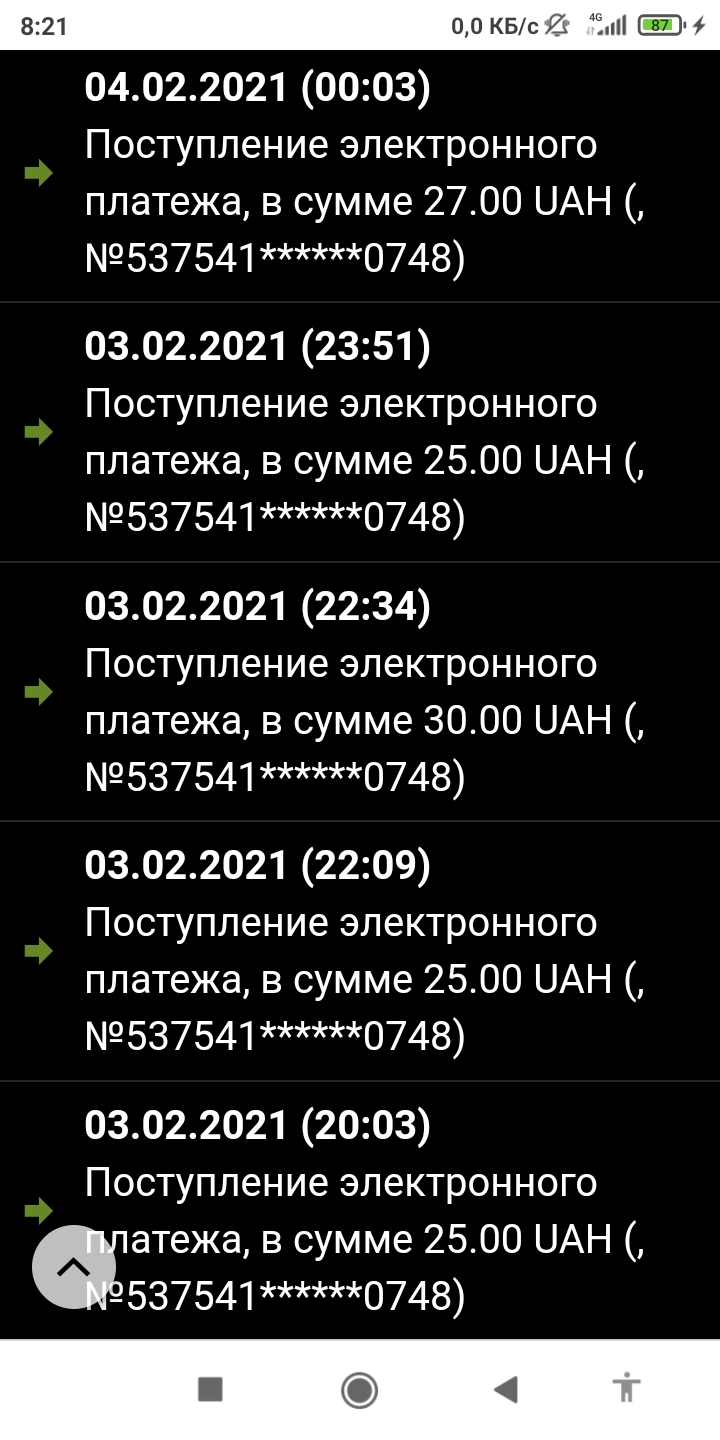View the 03.02.2021 (22:09) payment entry
Screen dimensions: 720x1440
360,951
